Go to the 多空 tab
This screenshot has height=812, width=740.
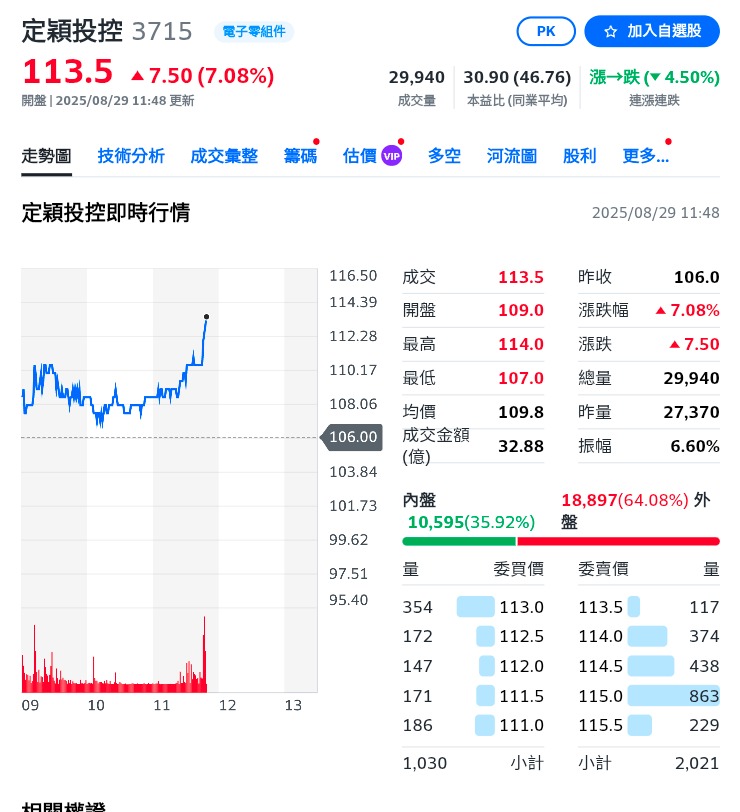click(444, 156)
